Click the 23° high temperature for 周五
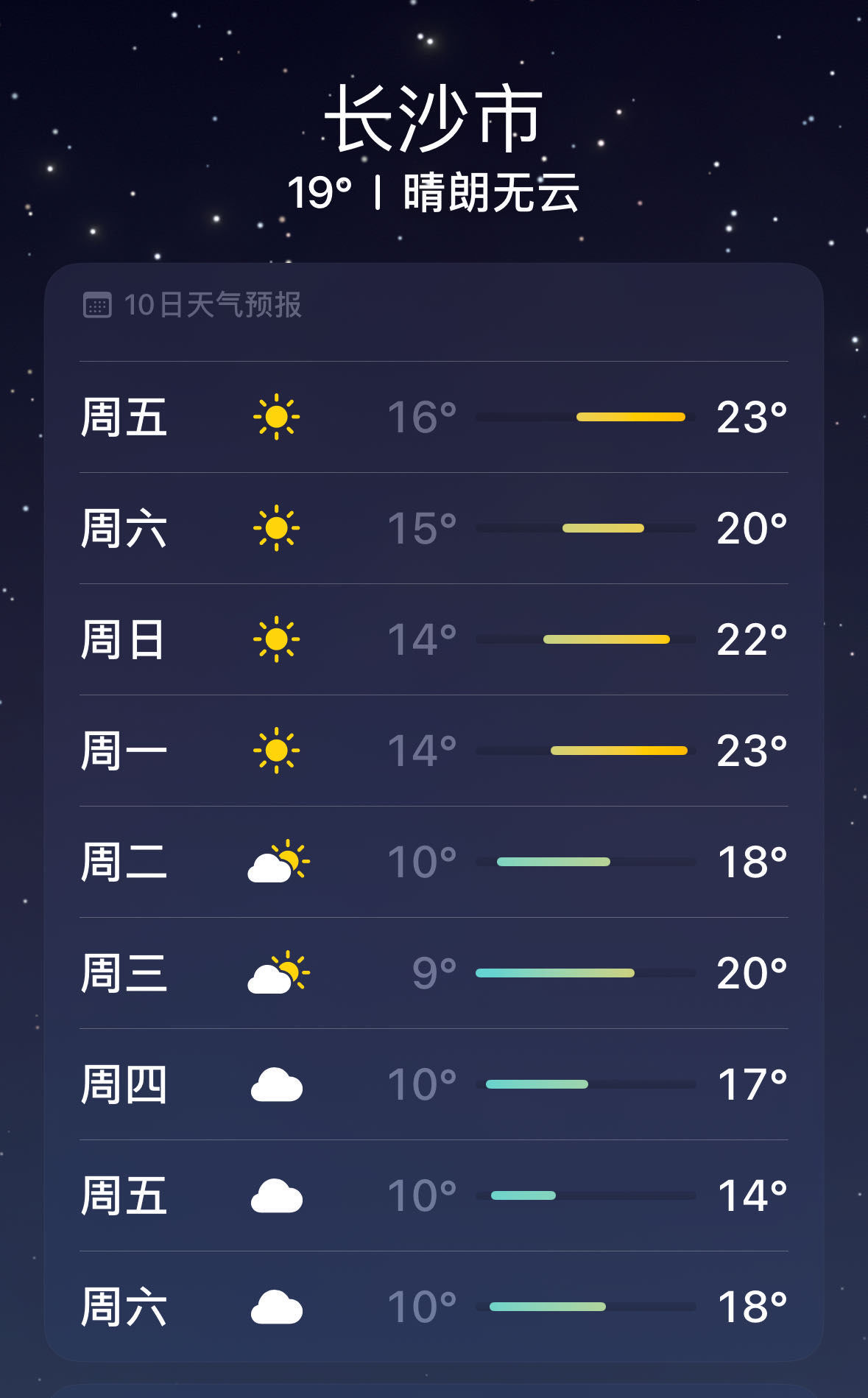Viewport: 868px width, 1398px height. [751, 418]
